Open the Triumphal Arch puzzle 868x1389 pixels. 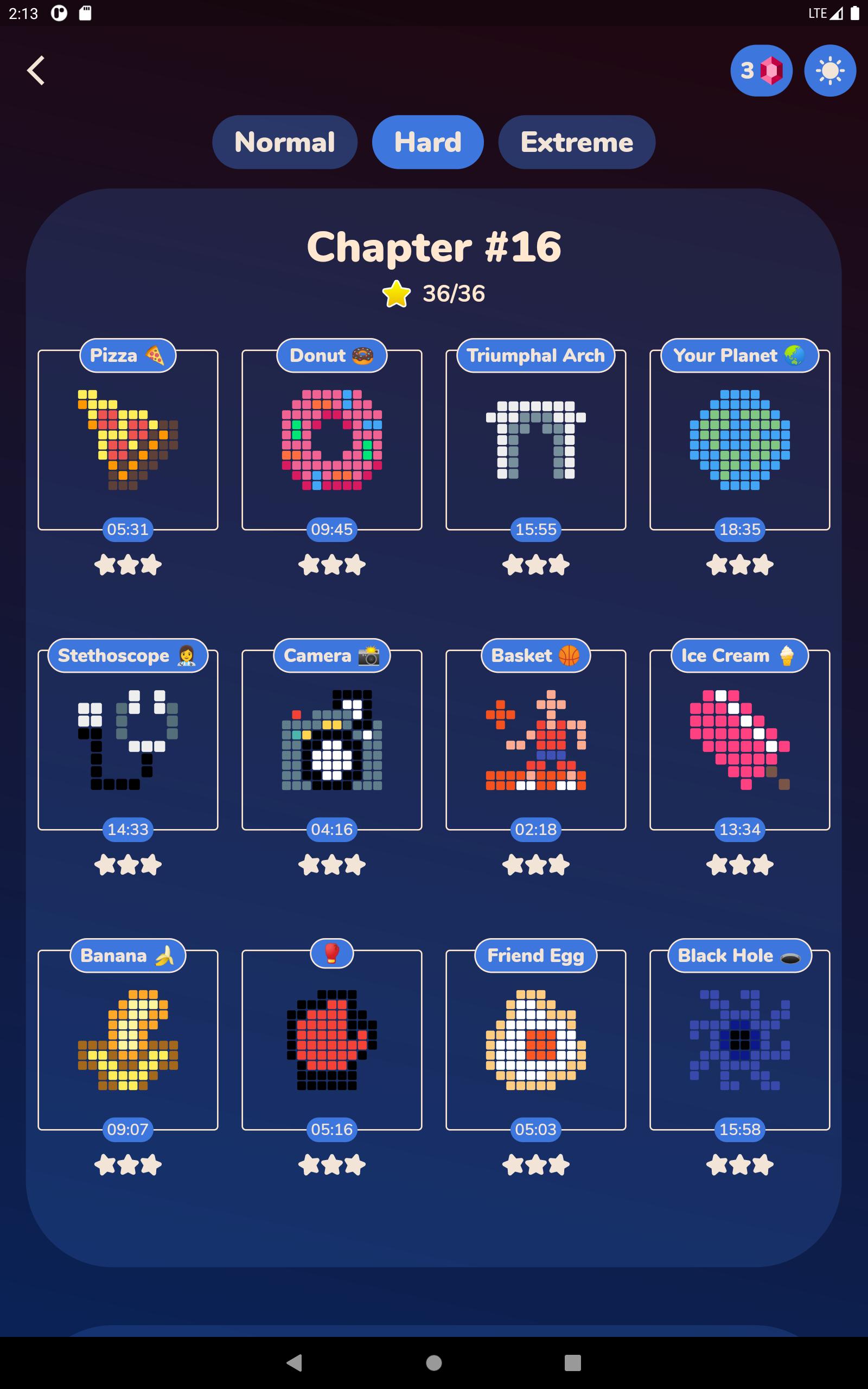[535, 439]
